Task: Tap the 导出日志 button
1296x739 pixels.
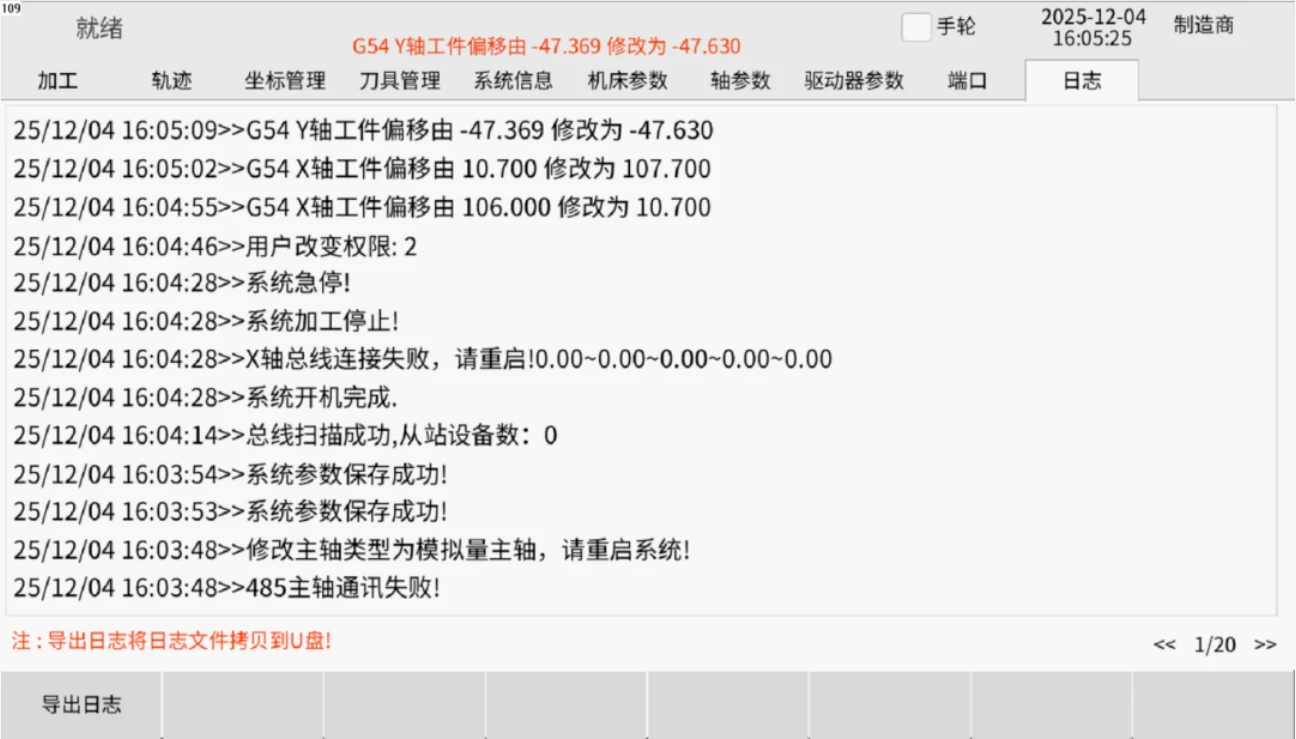Action: [81, 704]
